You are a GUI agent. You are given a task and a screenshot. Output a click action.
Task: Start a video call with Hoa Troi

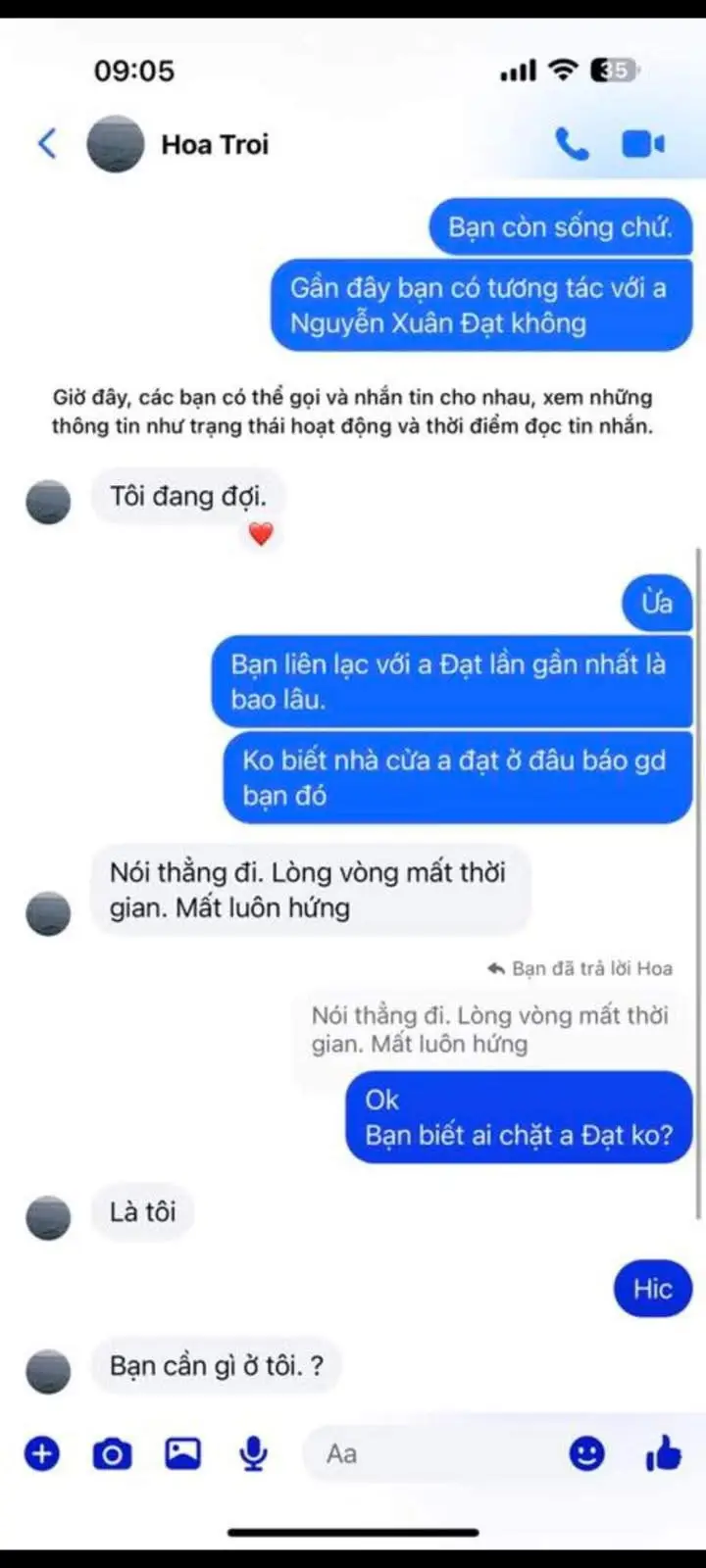click(643, 144)
